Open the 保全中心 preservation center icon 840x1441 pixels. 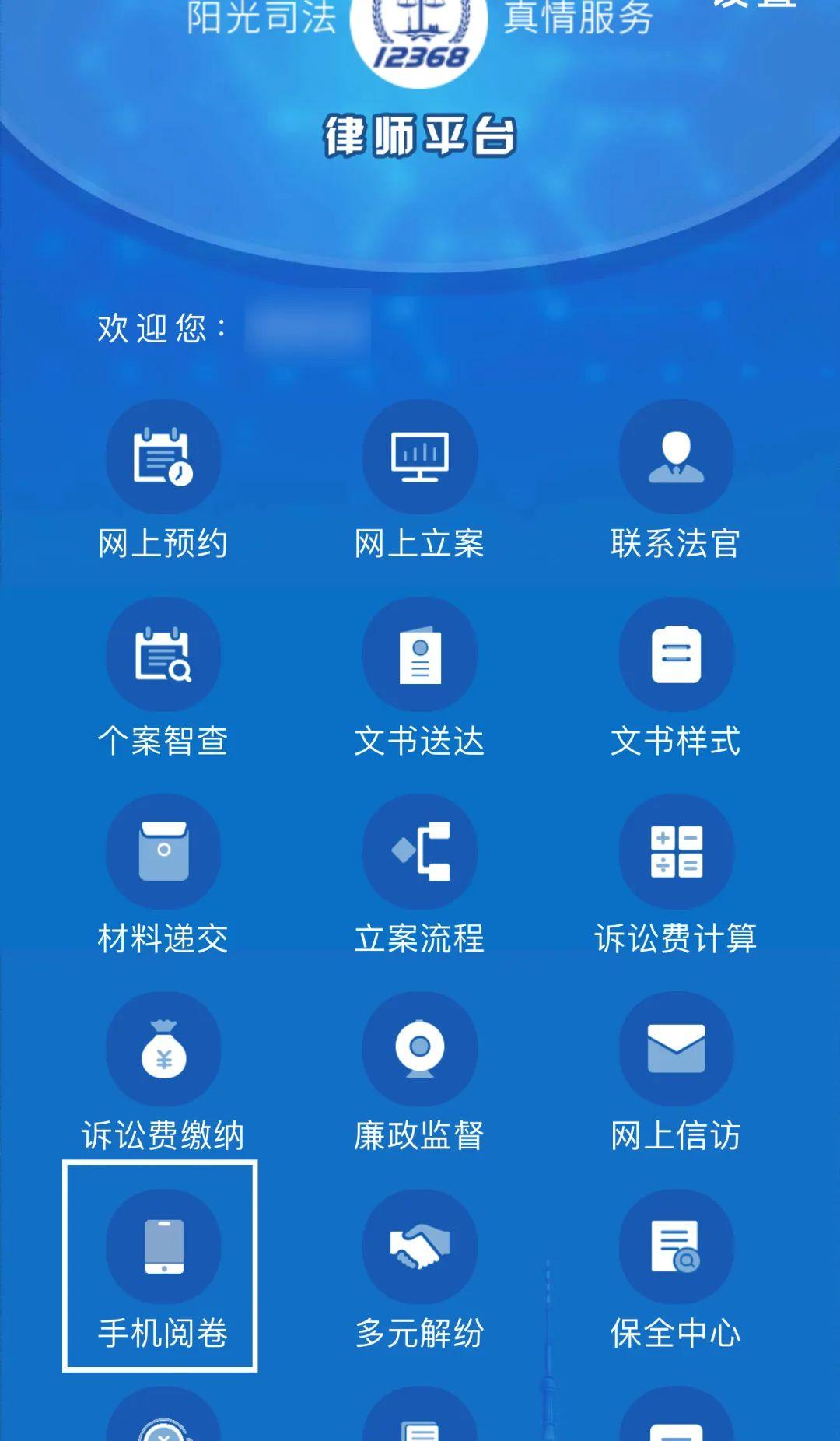676,1247
